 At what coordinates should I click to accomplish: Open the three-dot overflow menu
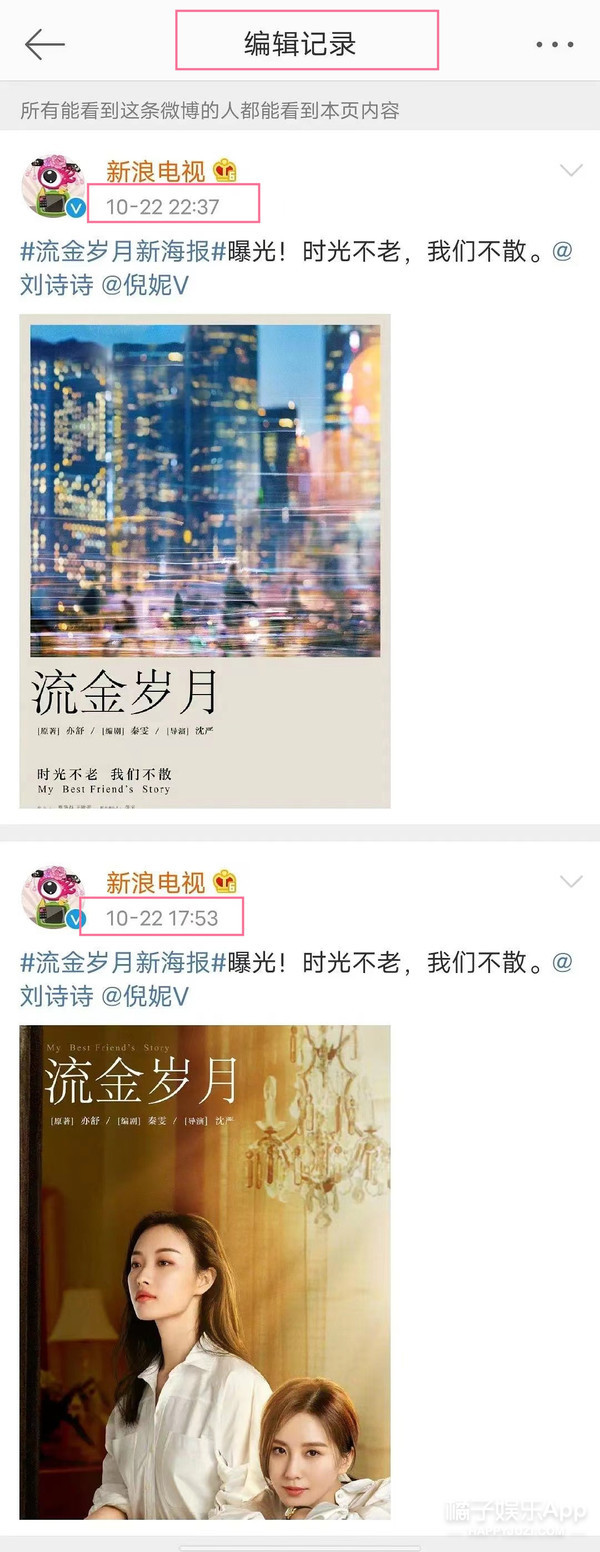tap(553, 45)
